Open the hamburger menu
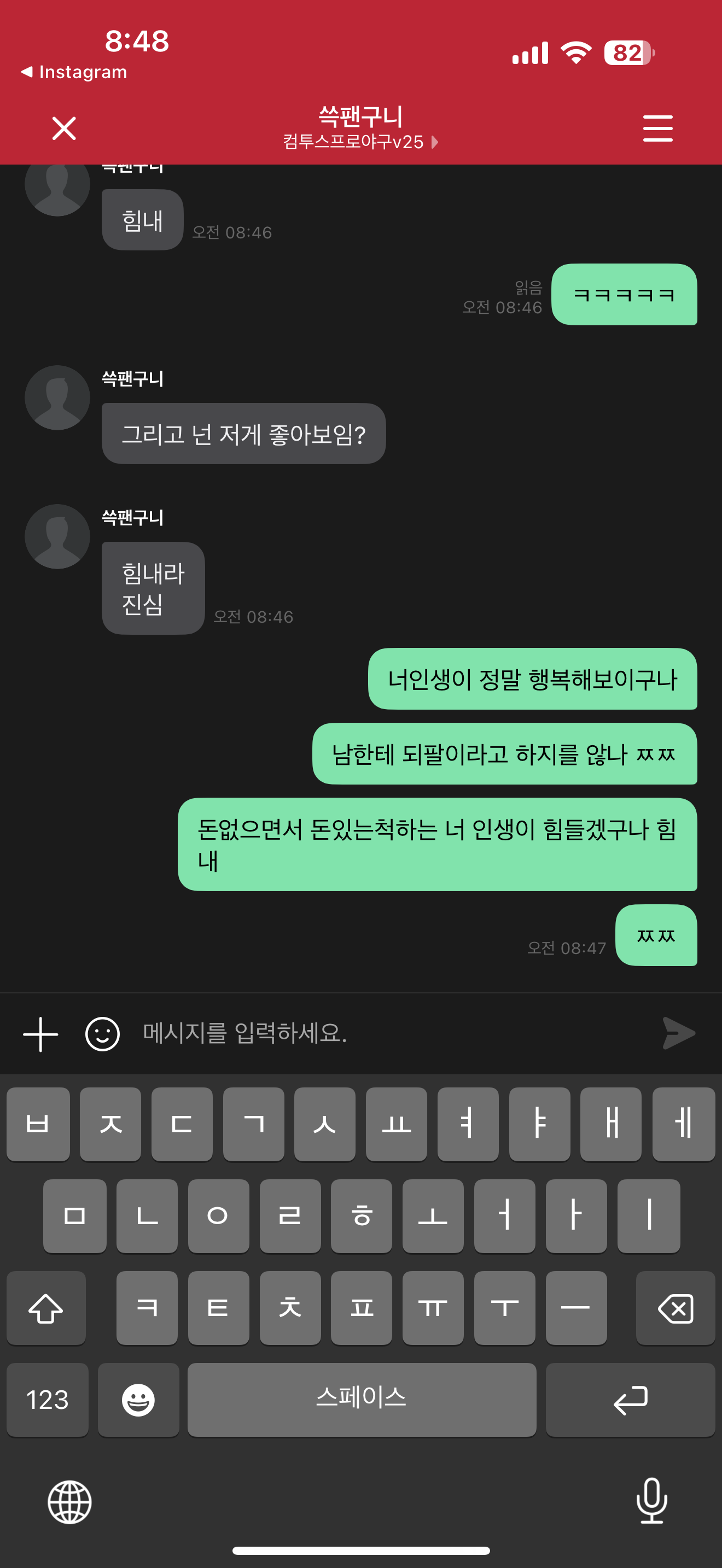This screenshot has width=722, height=1568. pos(657,128)
